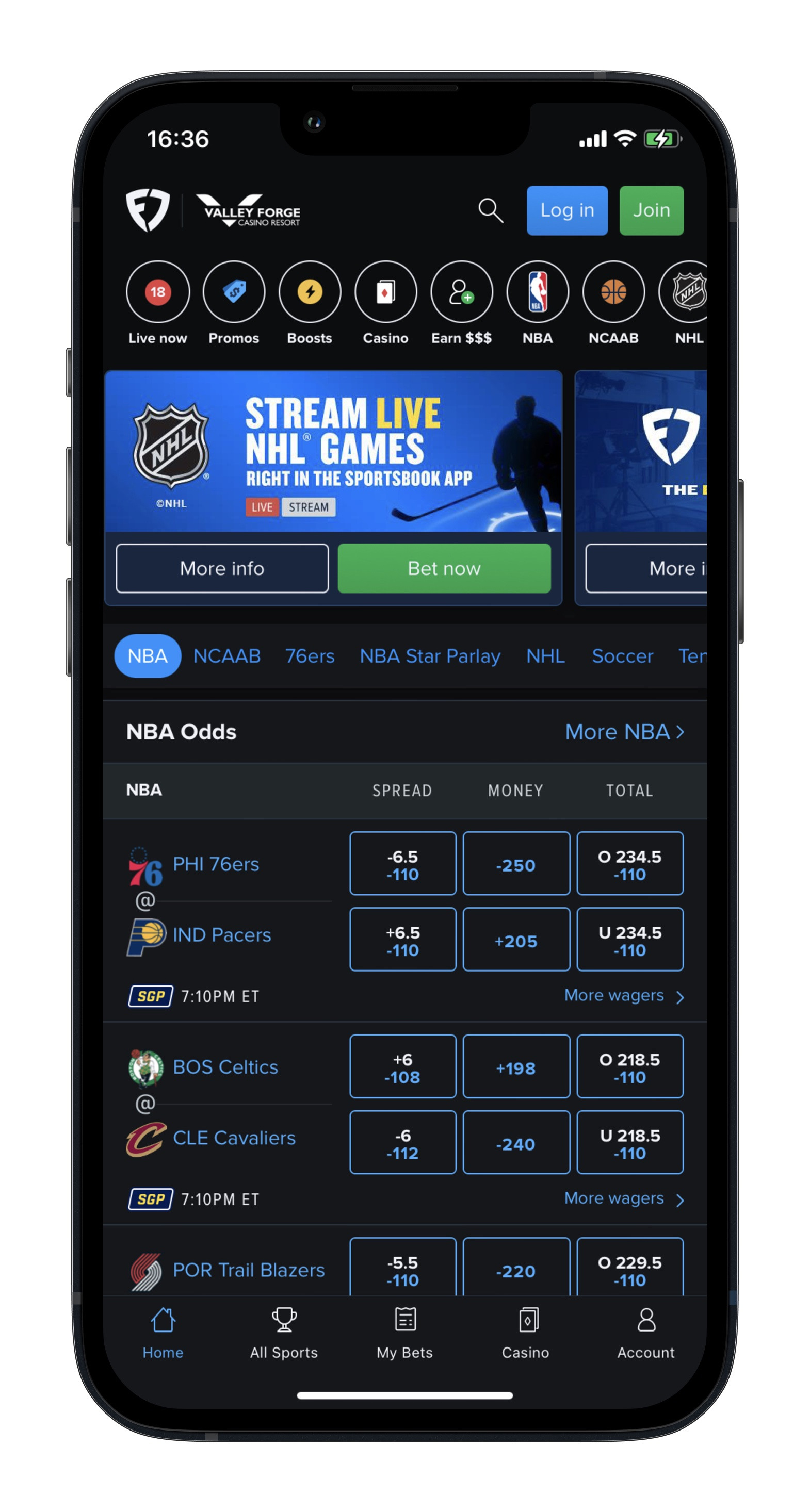Select the Promos tag icon
810x1512 pixels.
pos(233,292)
